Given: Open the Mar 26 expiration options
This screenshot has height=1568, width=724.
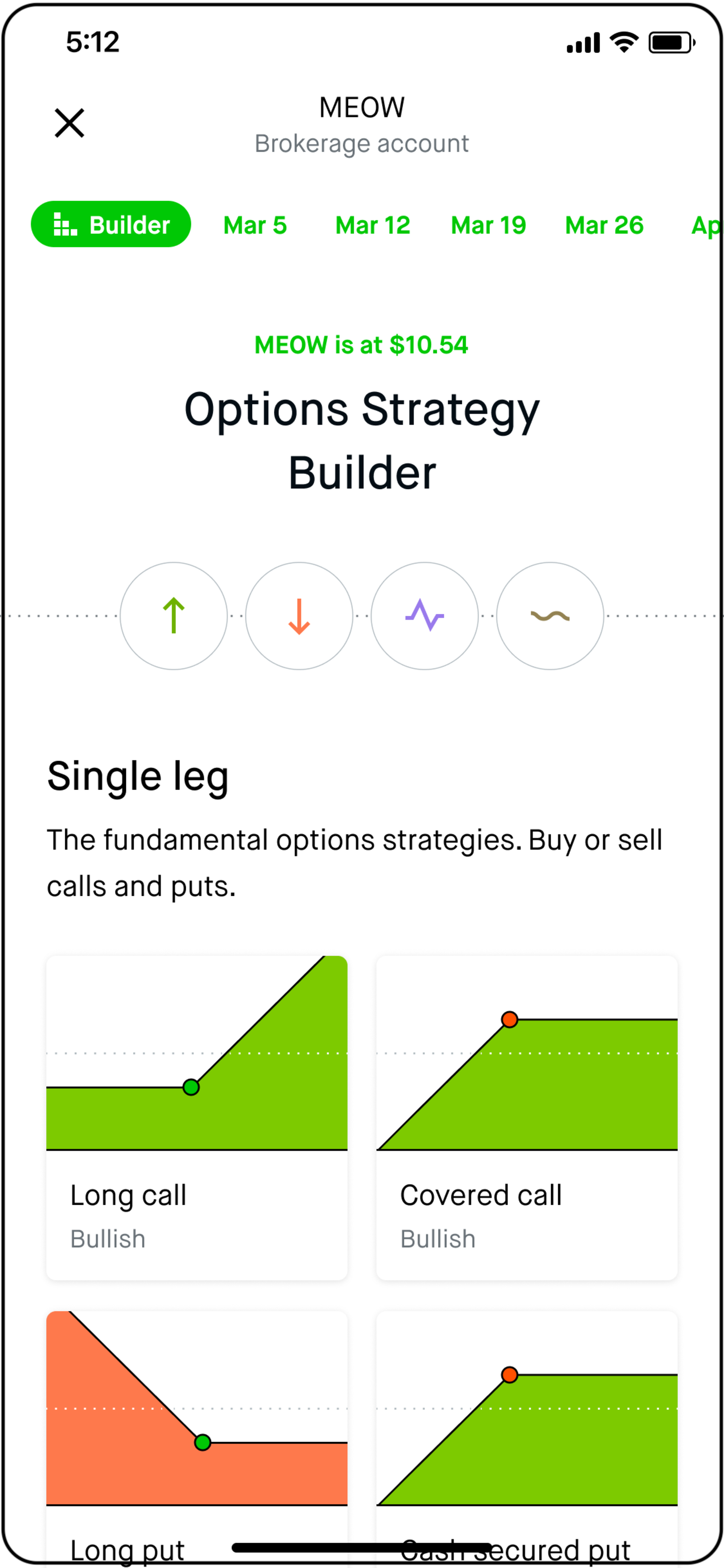Looking at the screenshot, I should (x=604, y=224).
